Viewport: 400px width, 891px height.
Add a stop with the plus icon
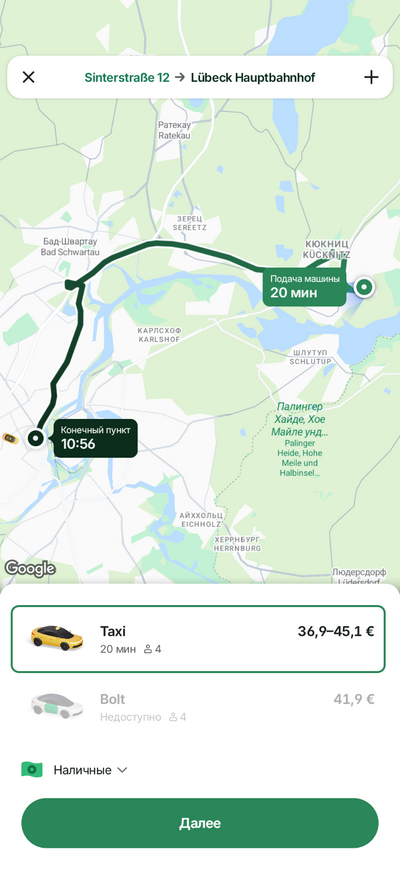pyautogui.click(x=371, y=77)
